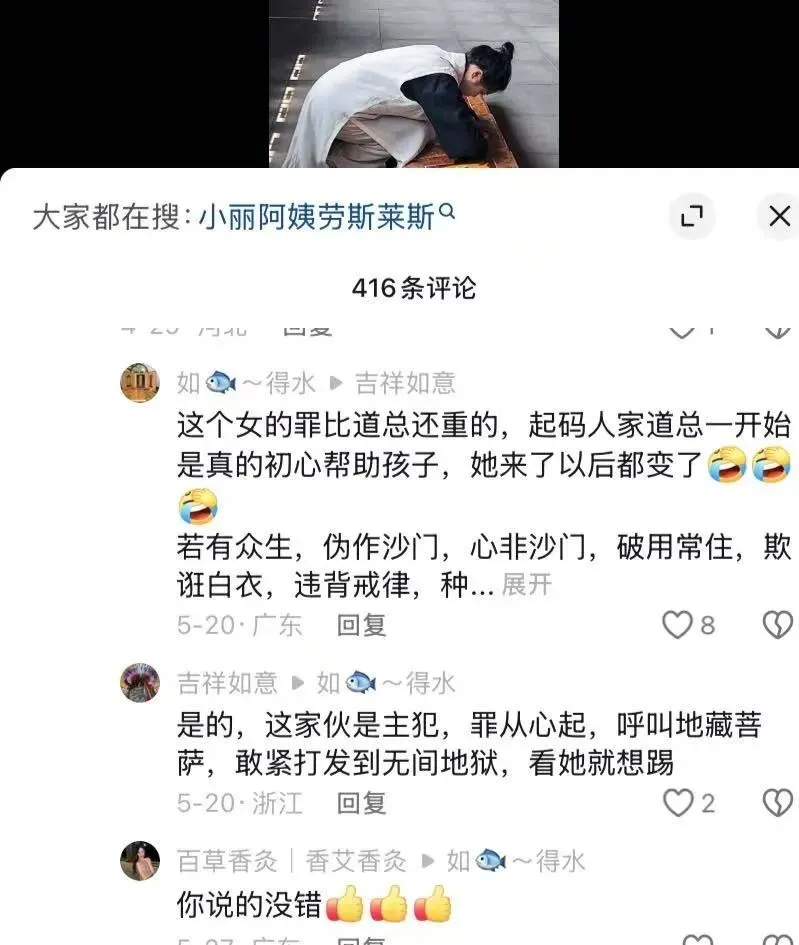Like the comment with 8 likes

pyautogui.click(x=679, y=626)
